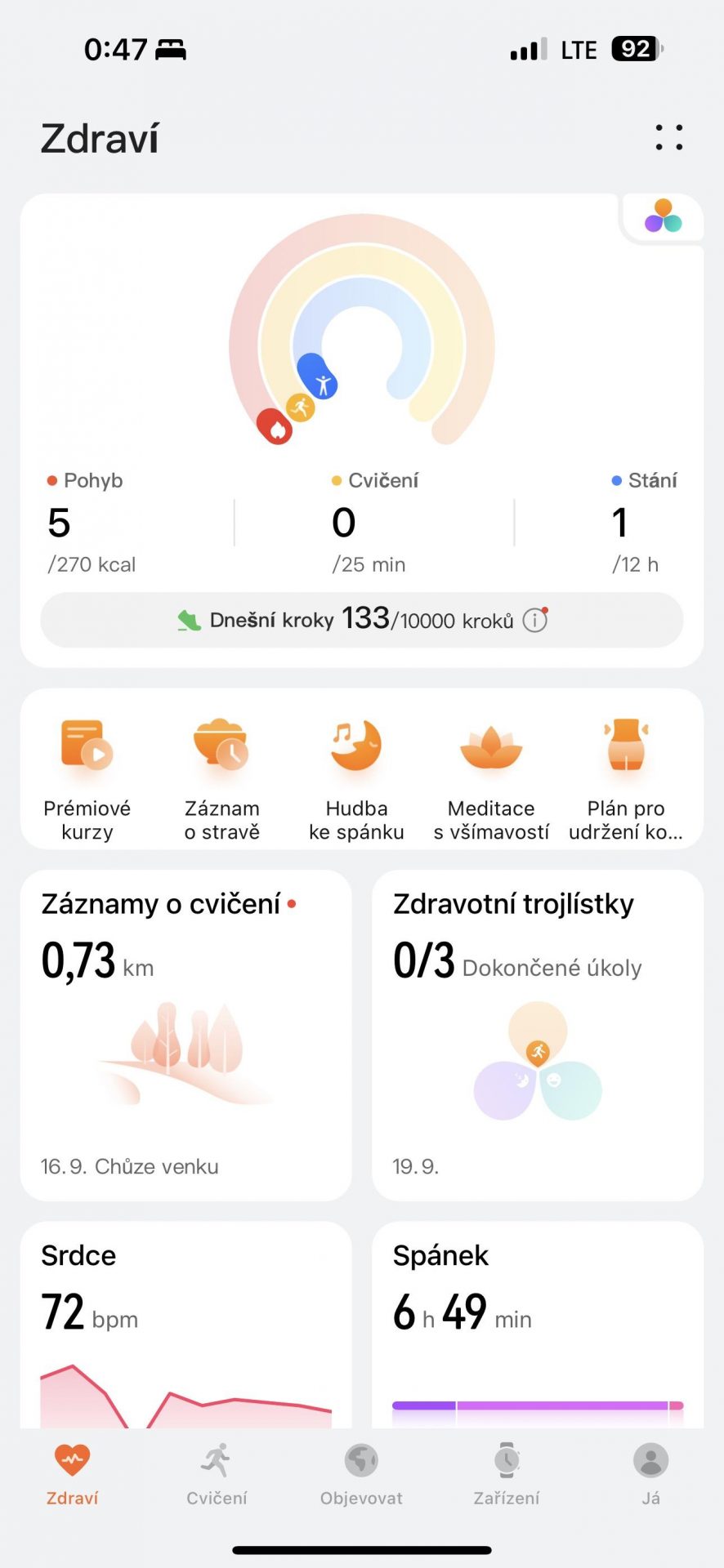The image size is (724, 1568).
Task: Switch to the Cvičení tab
Action: coord(217,1475)
